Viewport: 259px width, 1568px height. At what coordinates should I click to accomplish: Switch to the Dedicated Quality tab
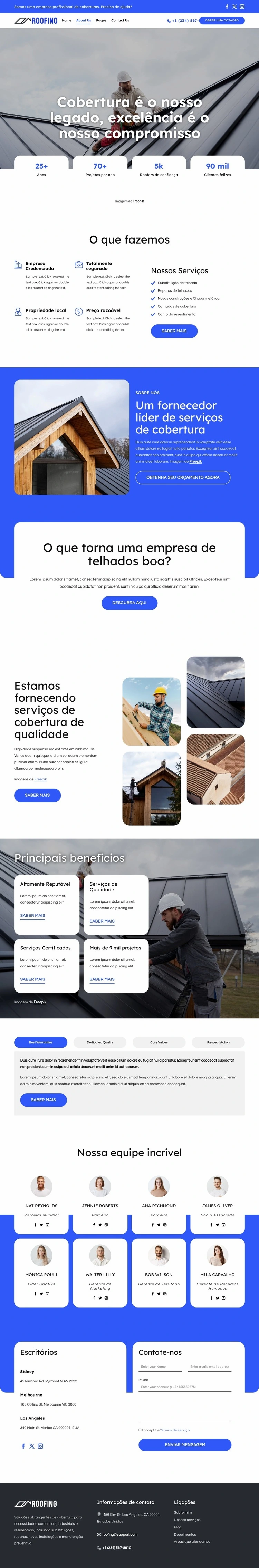(x=100, y=1042)
